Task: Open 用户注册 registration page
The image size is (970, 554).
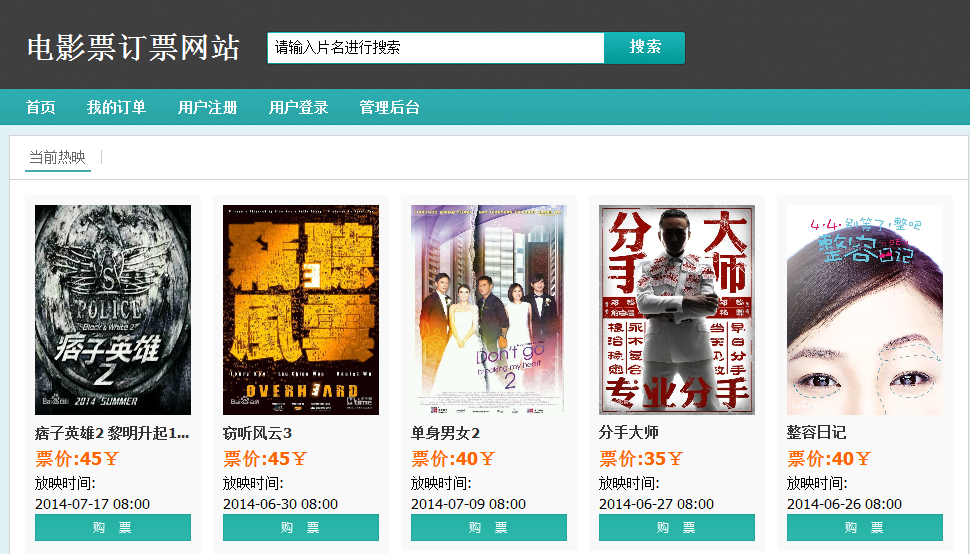Action: pyautogui.click(x=207, y=107)
